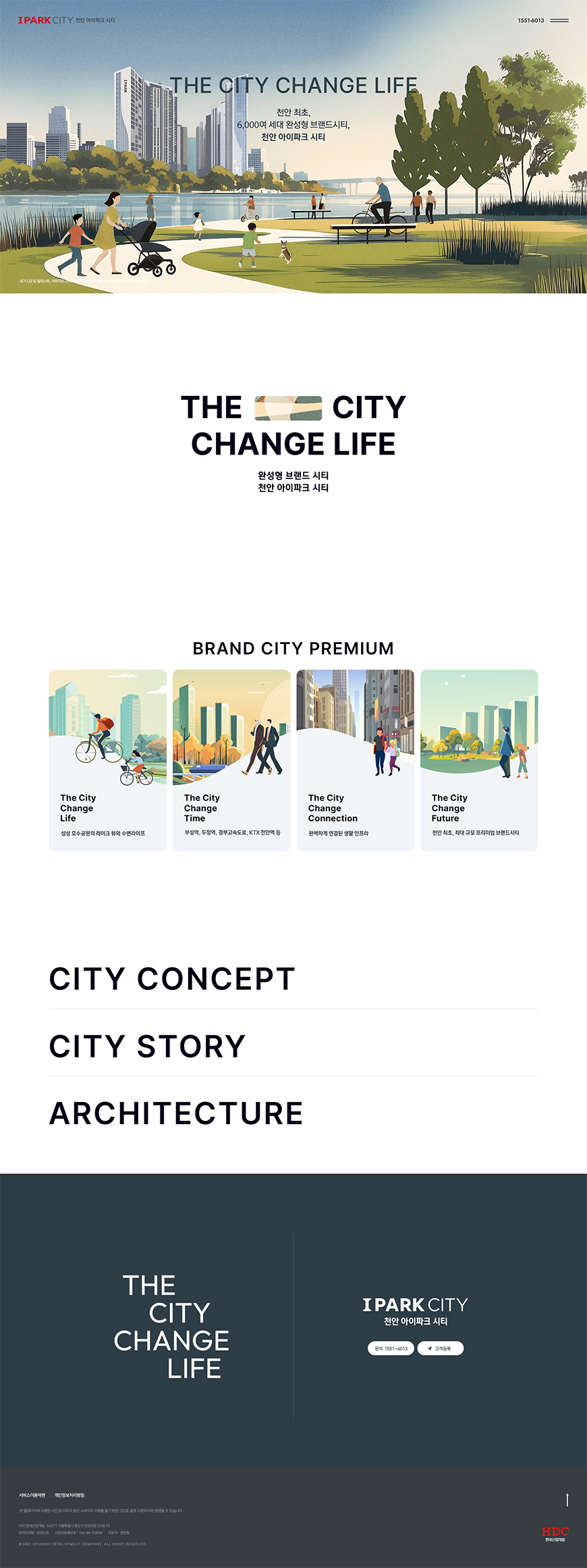Open the hamburger menu in the header
This screenshot has width=587, height=1568.
pyautogui.click(x=559, y=20)
